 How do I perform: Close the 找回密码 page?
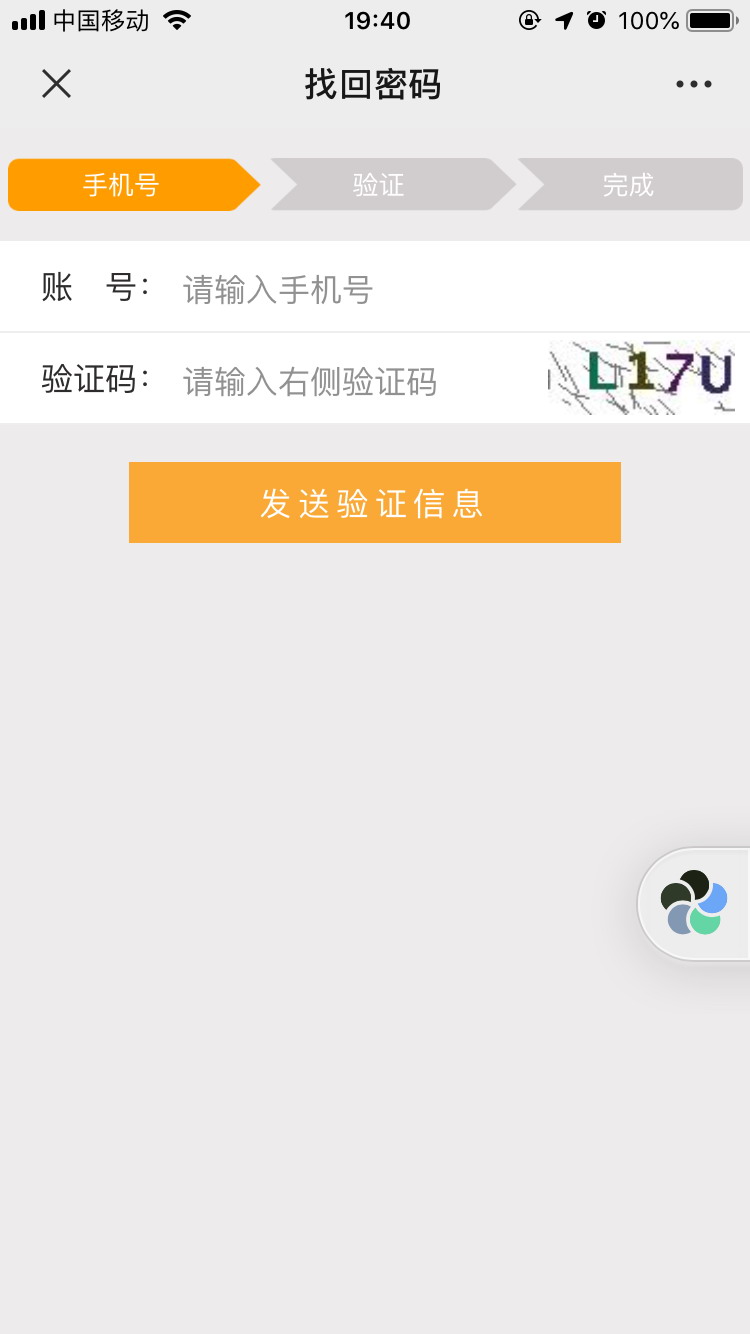pyautogui.click(x=56, y=84)
